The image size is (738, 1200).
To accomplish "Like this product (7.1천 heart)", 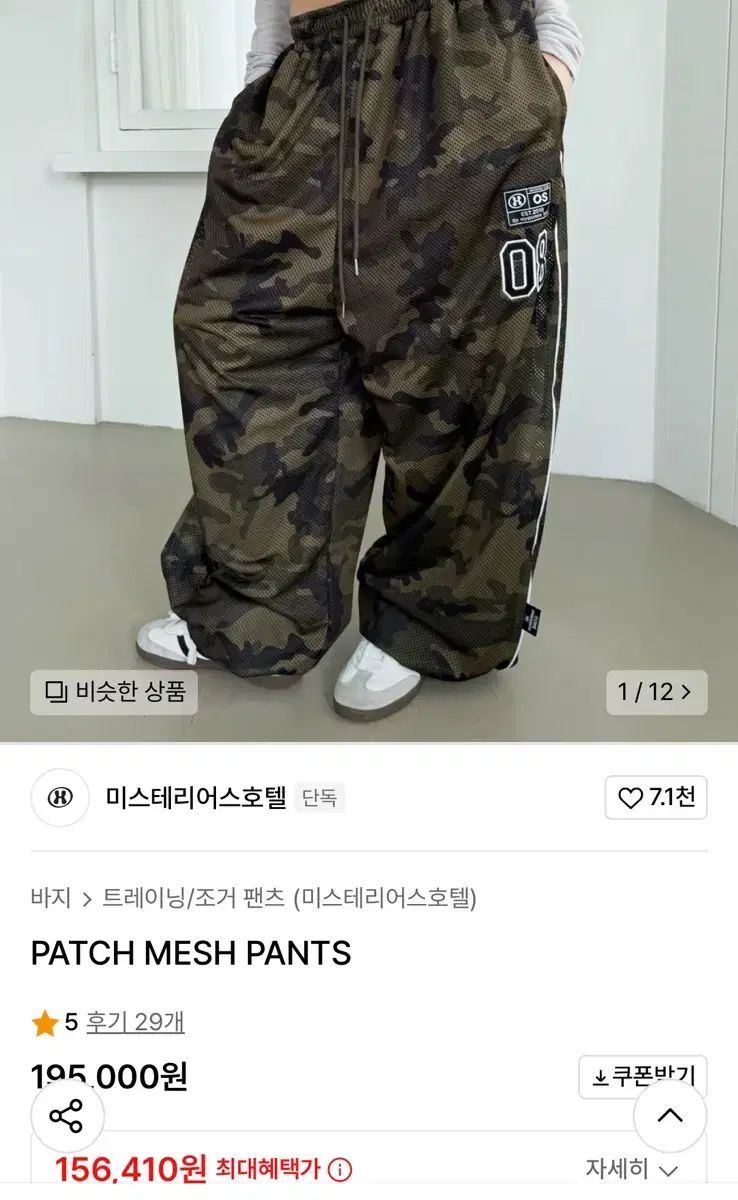I will [x=656, y=798].
